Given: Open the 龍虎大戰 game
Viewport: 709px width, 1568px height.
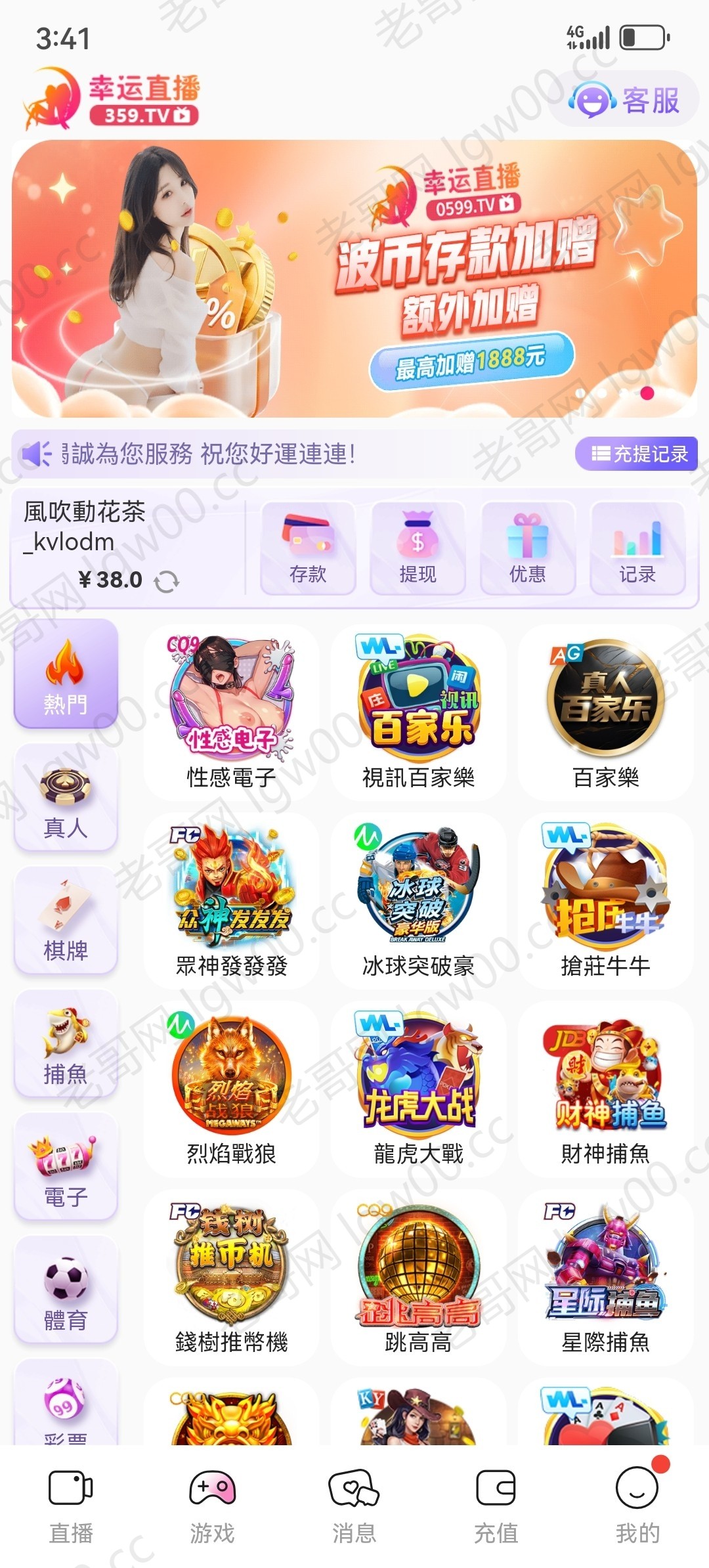Looking at the screenshot, I should [x=418, y=1089].
